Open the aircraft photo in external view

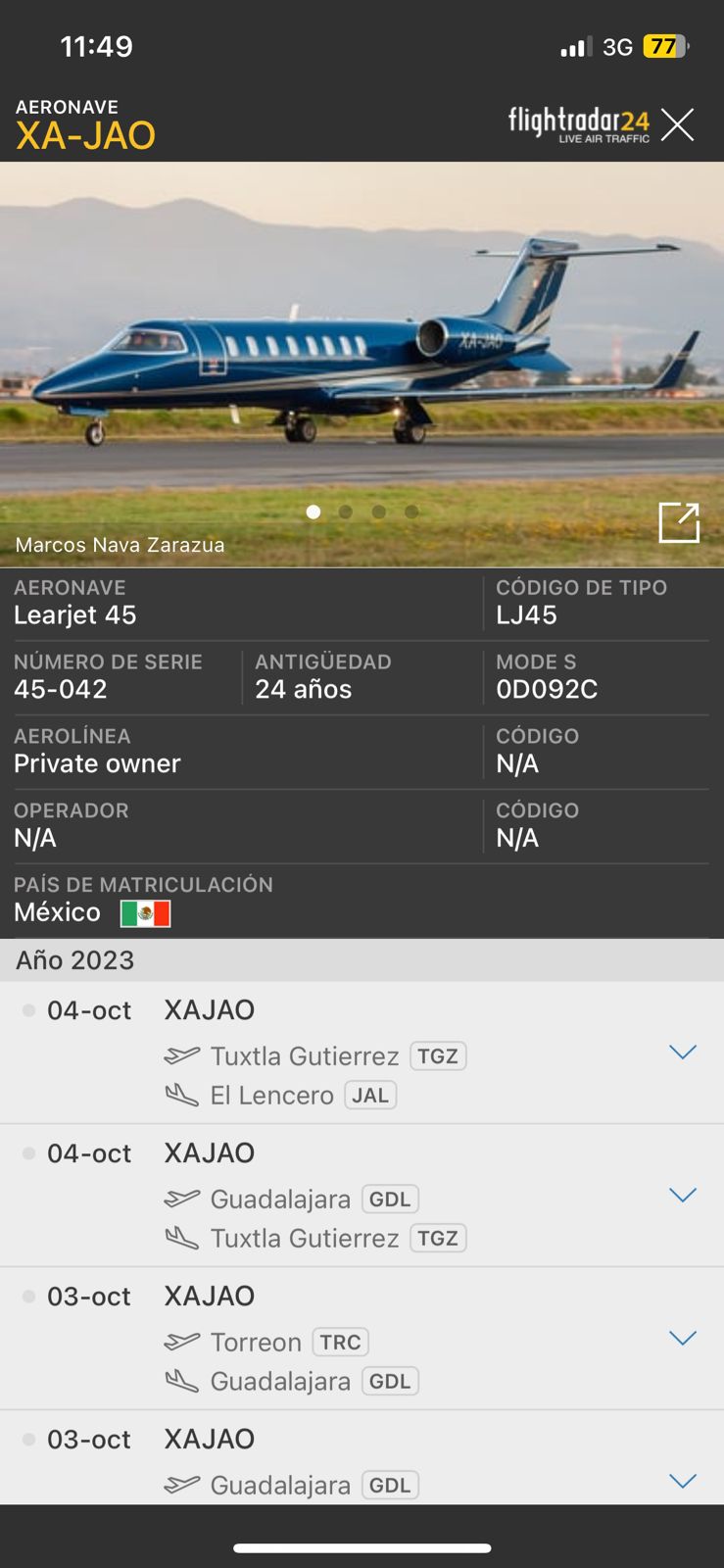click(x=679, y=522)
